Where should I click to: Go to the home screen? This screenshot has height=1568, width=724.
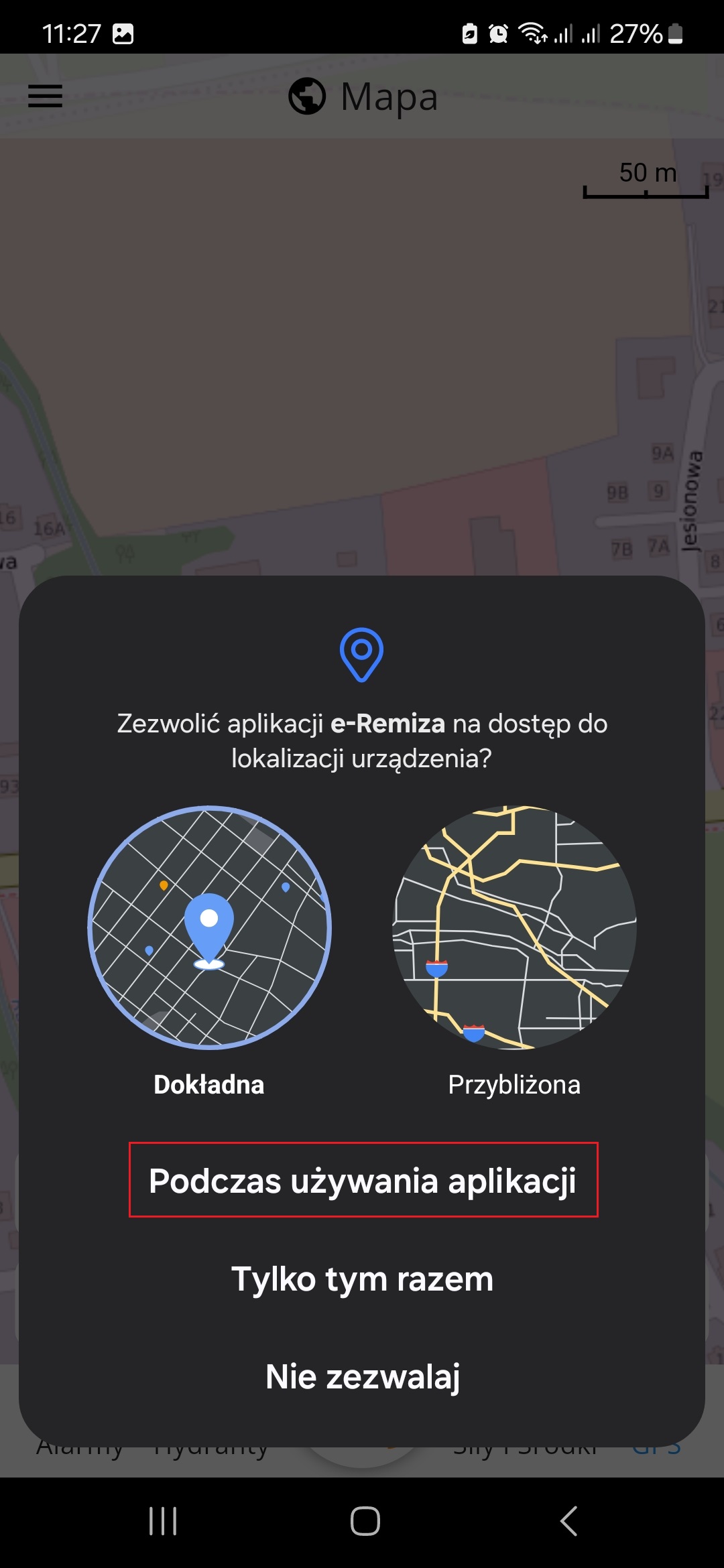tap(365, 1521)
